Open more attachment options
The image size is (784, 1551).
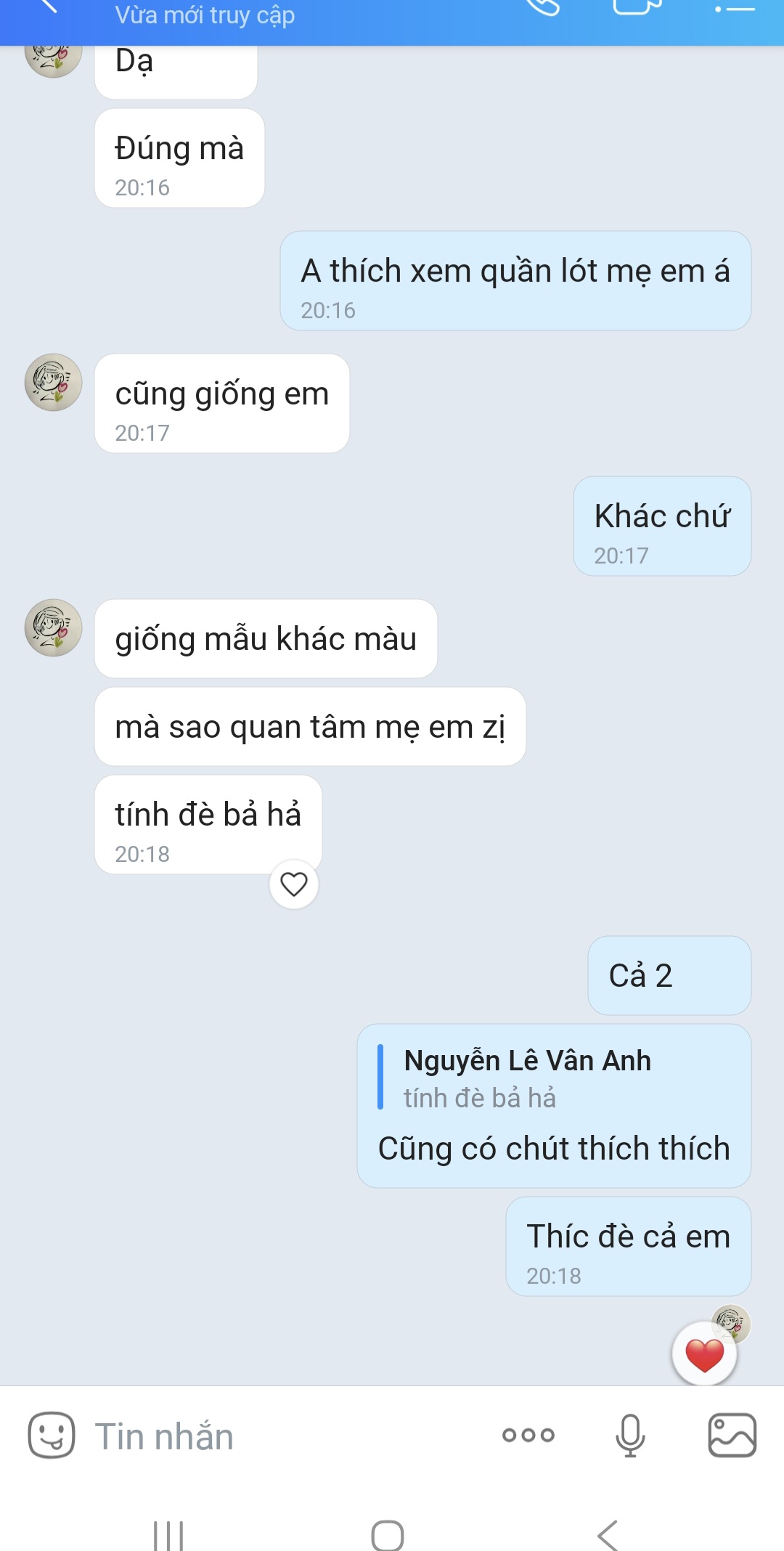(528, 1436)
